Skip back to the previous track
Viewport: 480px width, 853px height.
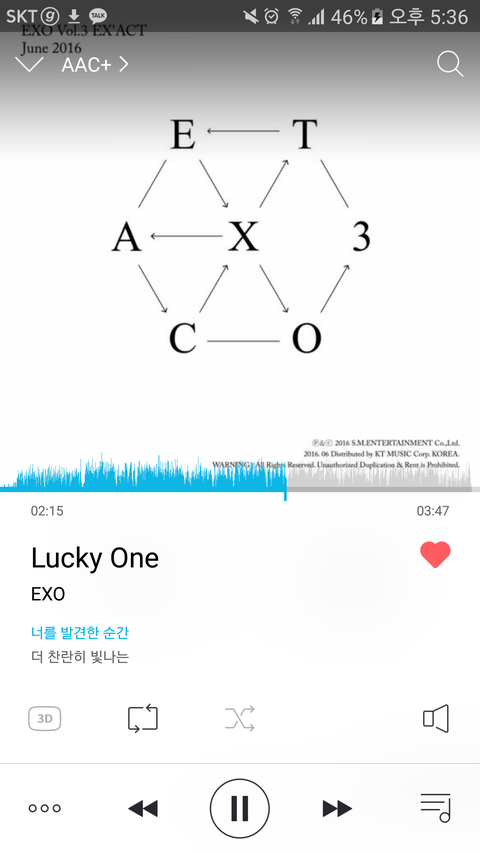(x=143, y=808)
